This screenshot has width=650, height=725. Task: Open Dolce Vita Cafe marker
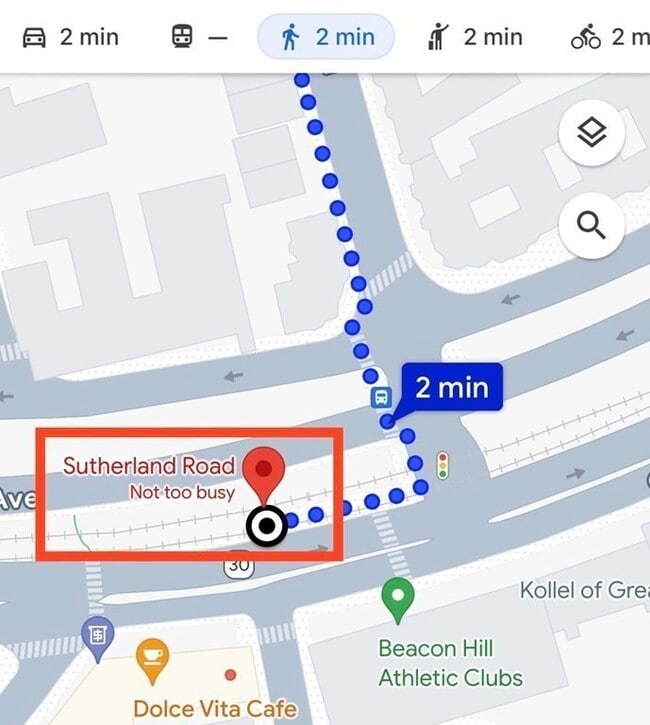(152, 657)
